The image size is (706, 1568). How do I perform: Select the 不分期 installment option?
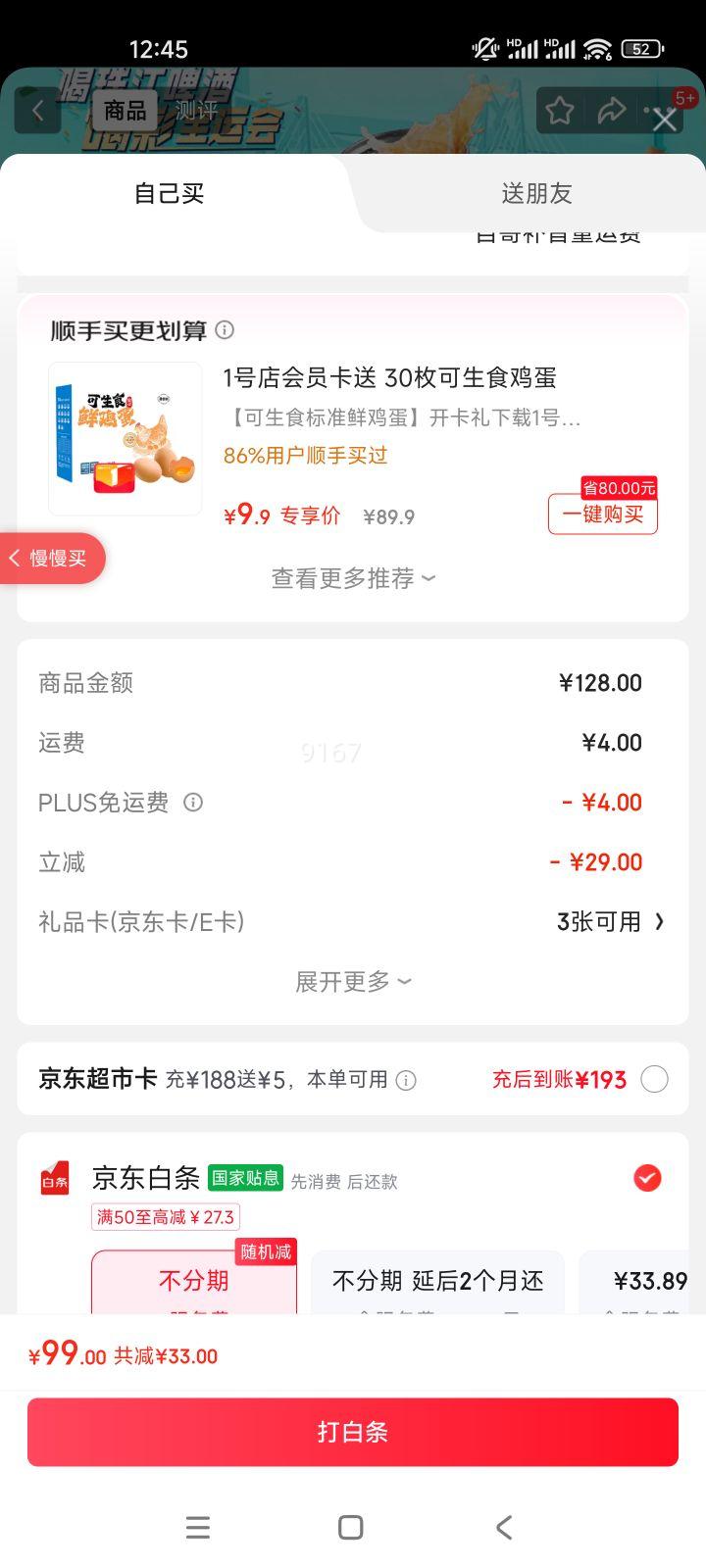193,1281
